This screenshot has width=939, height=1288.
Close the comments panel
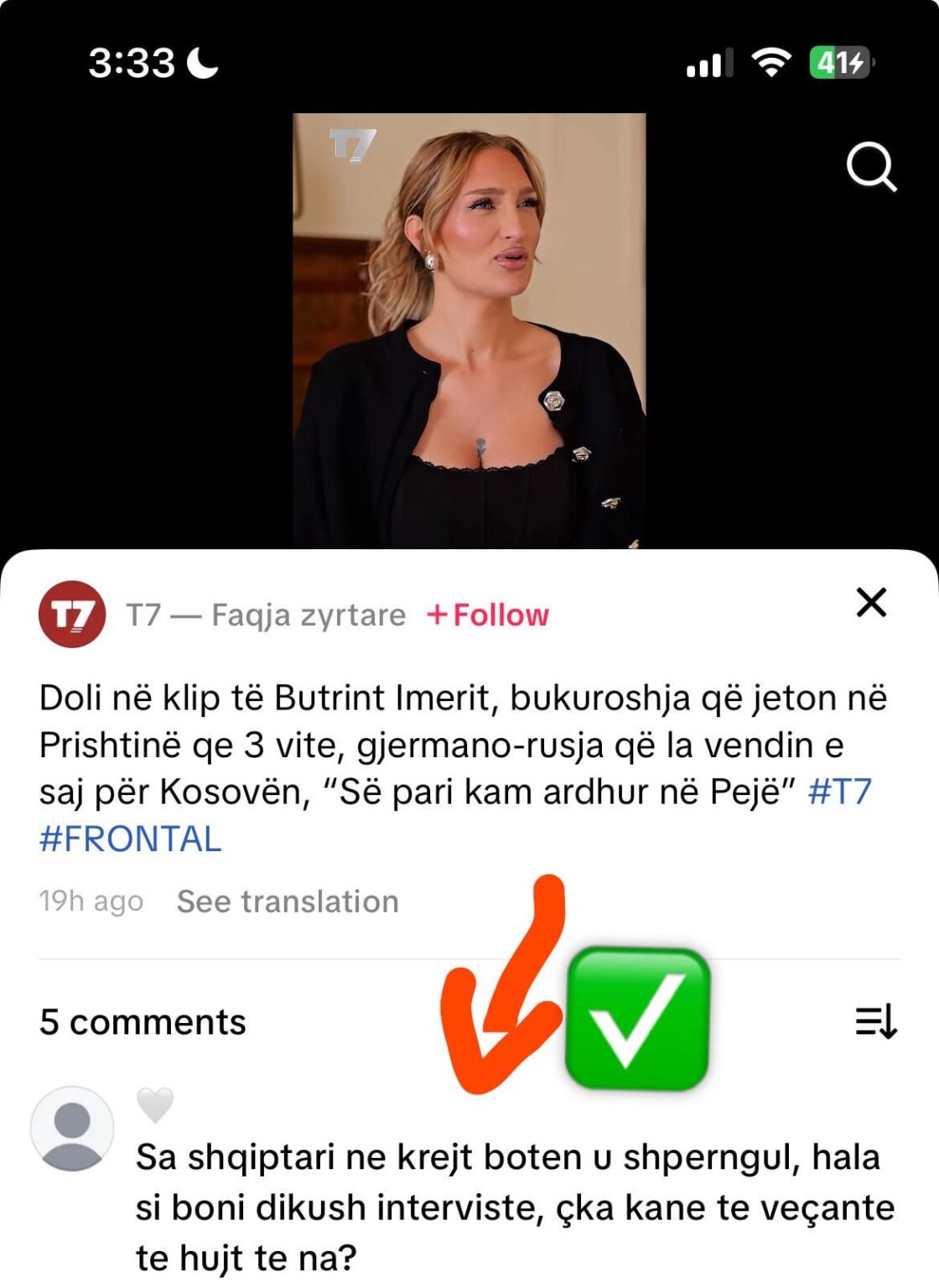pyautogui.click(x=871, y=602)
